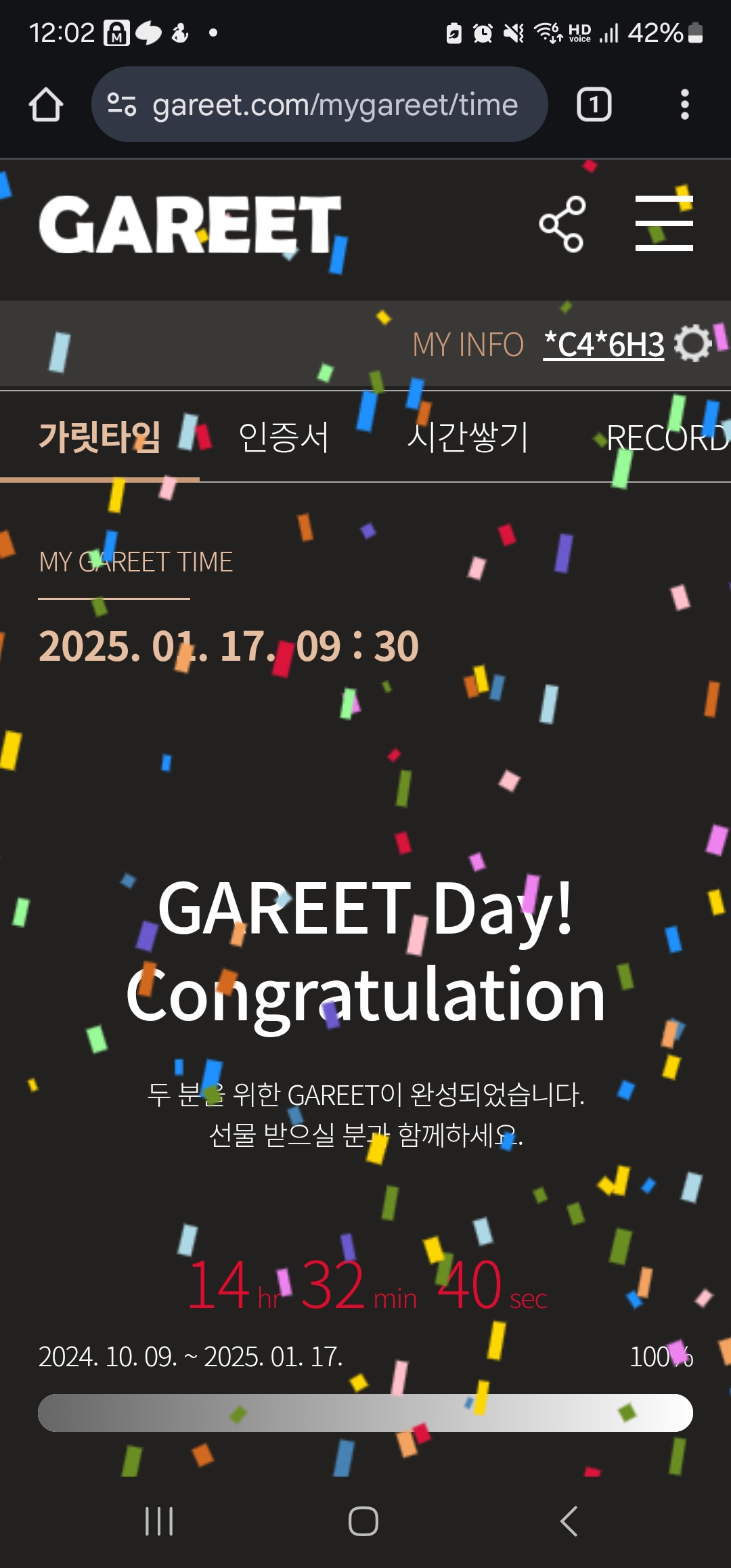Tap the system back button
731x1568 pixels.
tap(569, 1521)
